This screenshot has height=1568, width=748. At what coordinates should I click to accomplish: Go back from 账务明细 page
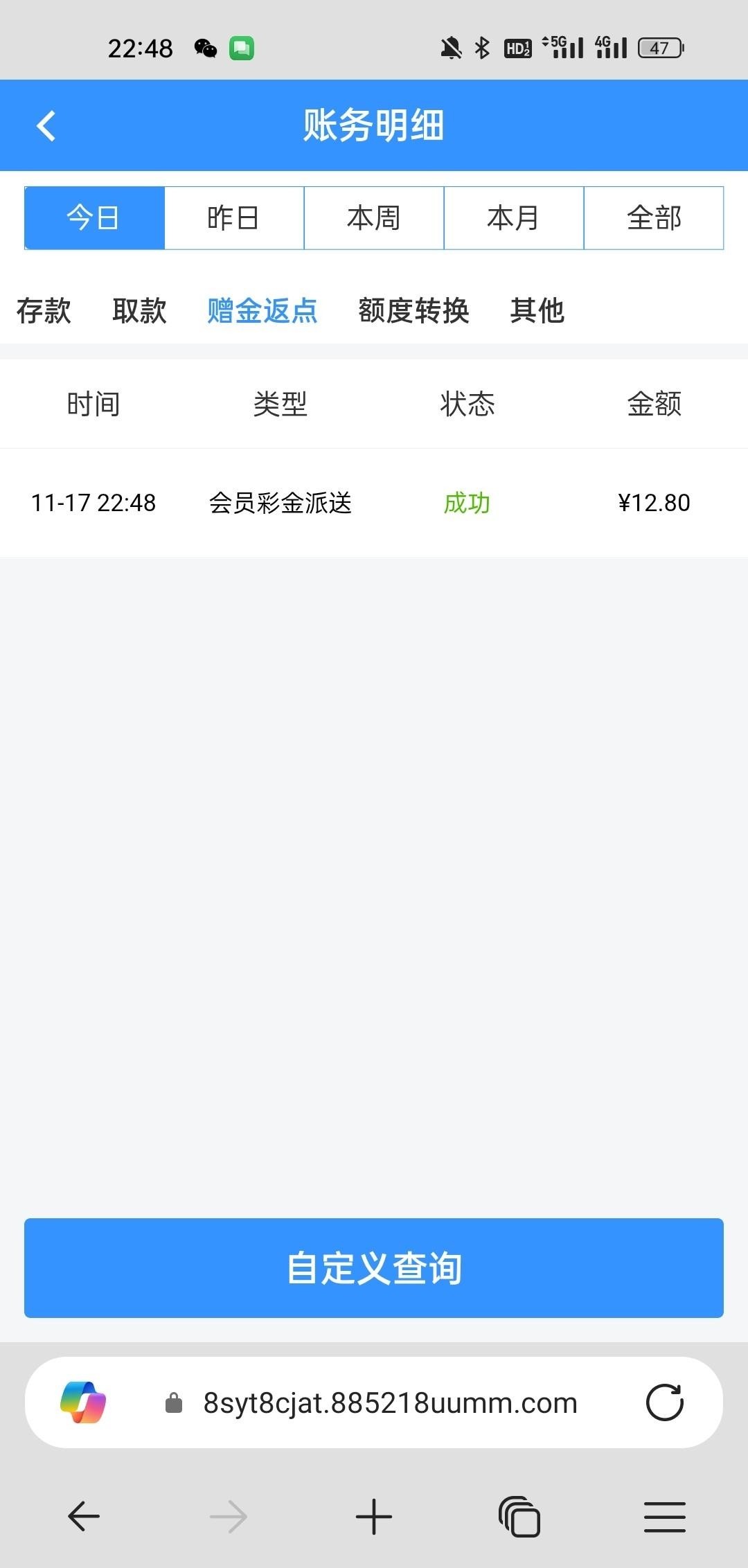coord(46,126)
